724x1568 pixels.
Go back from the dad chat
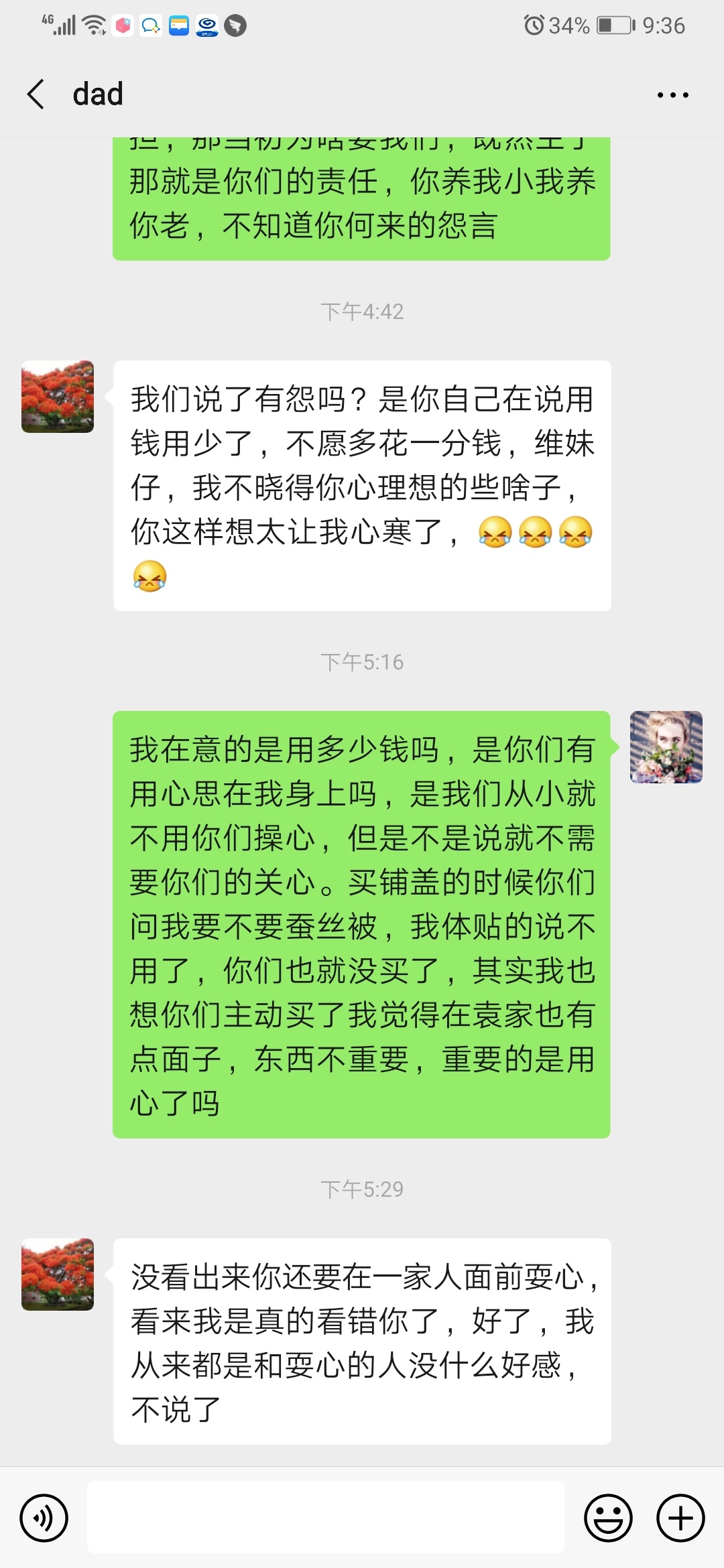(x=36, y=94)
